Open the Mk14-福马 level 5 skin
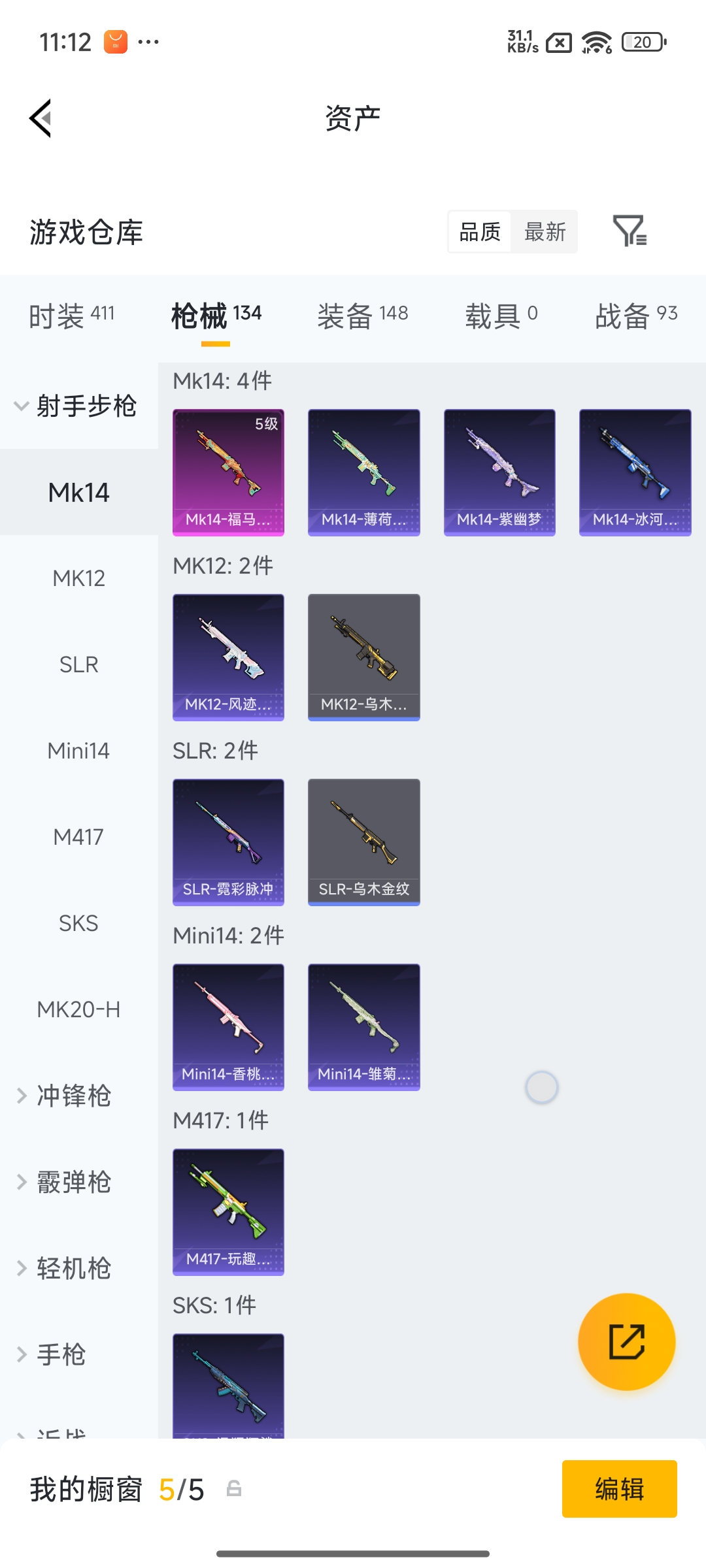The width and height of the screenshot is (706, 1568). pyautogui.click(x=228, y=472)
